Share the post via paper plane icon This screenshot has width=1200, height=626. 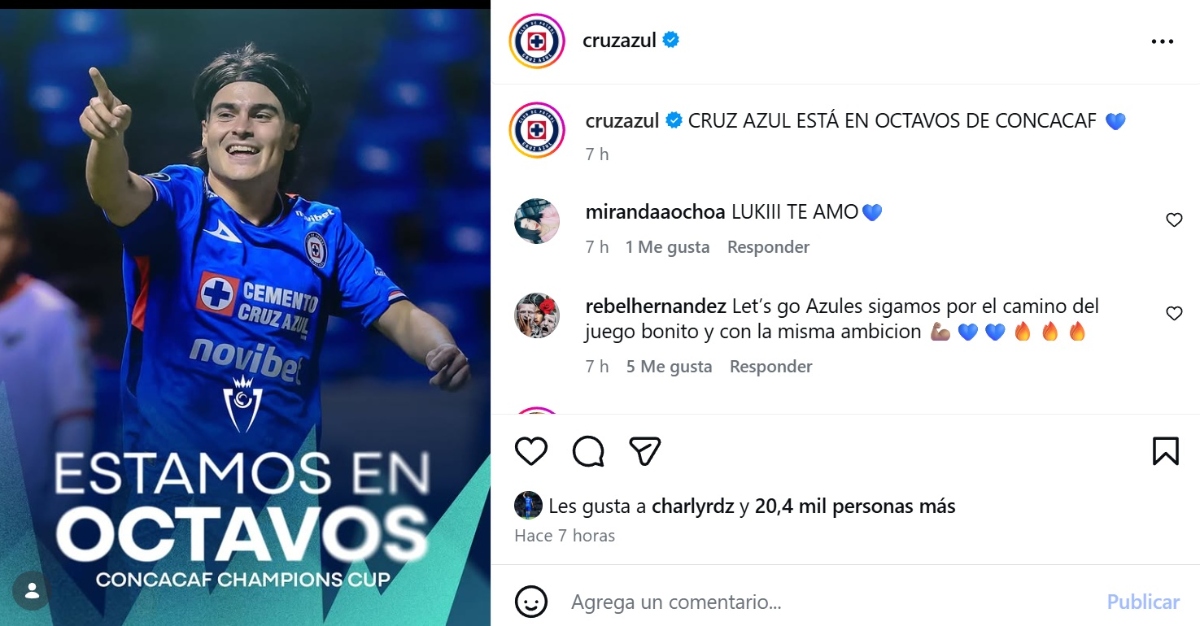(645, 451)
